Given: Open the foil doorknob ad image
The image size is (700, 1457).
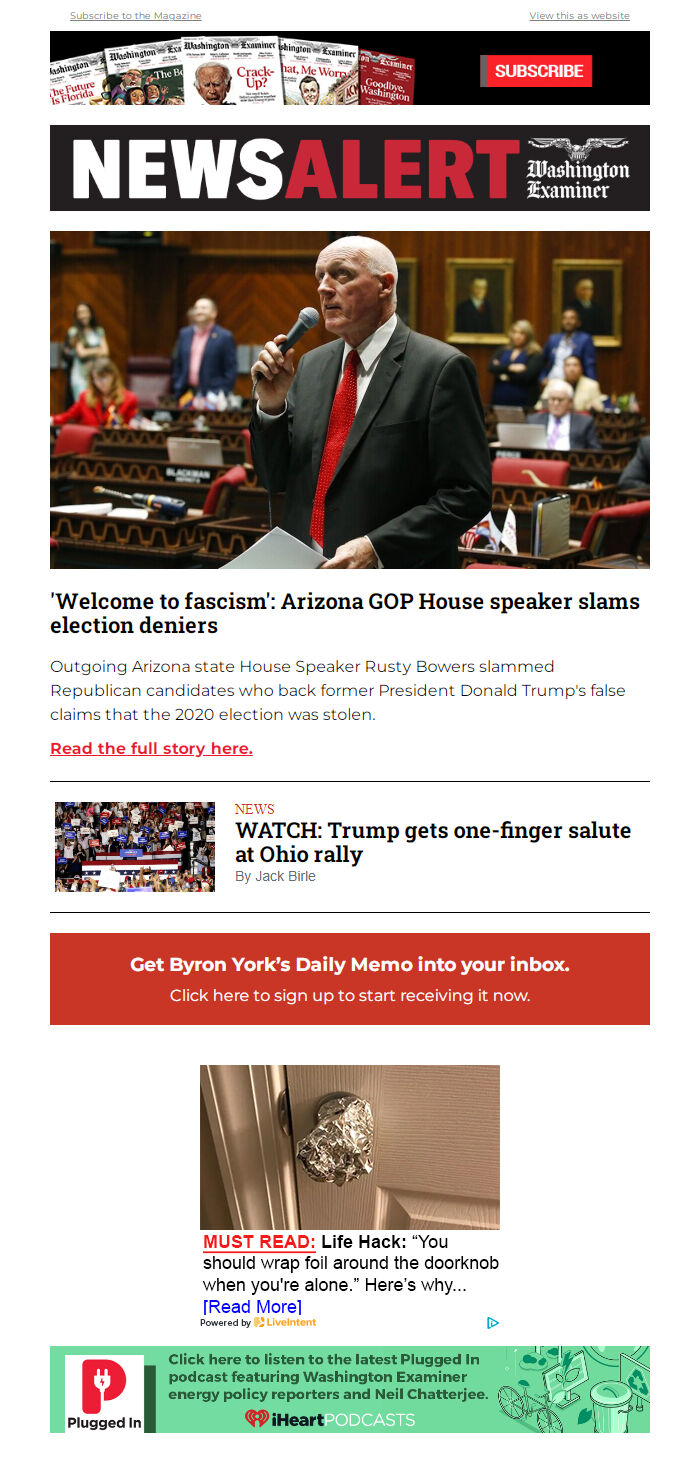Looking at the screenshot, I should point(350,1147).
